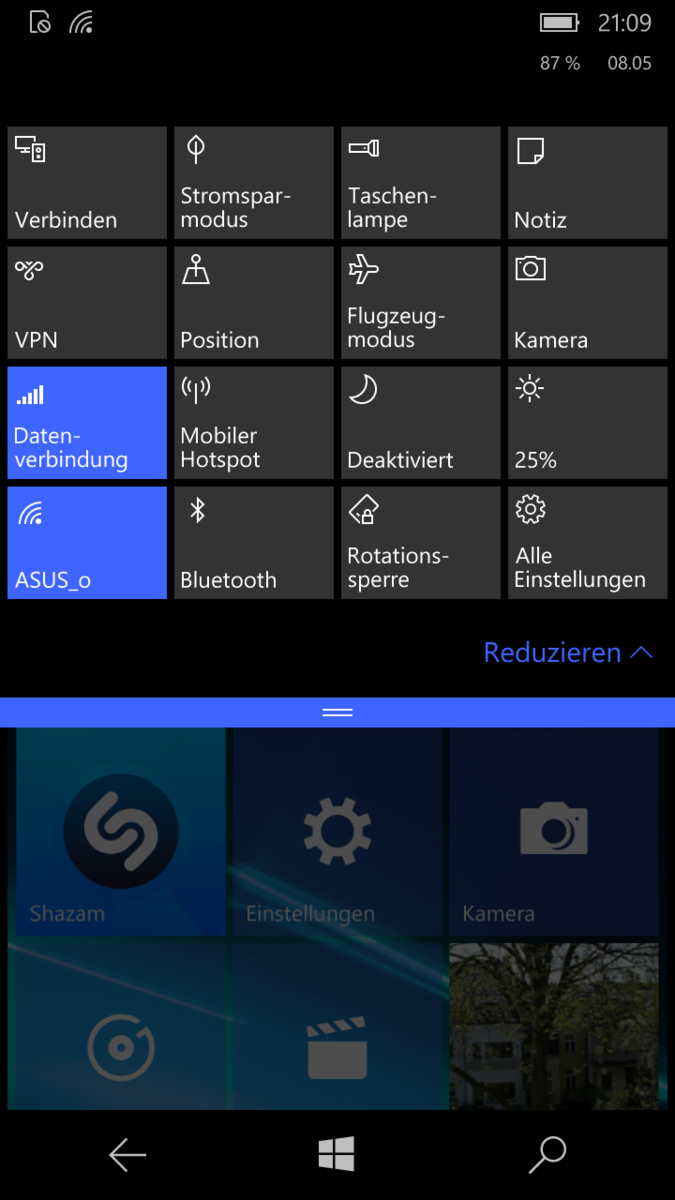The width and height of the screenshot is (675, 1200).
Task: Collapse quick actions with Reduzieren
Action: (568, 653)
